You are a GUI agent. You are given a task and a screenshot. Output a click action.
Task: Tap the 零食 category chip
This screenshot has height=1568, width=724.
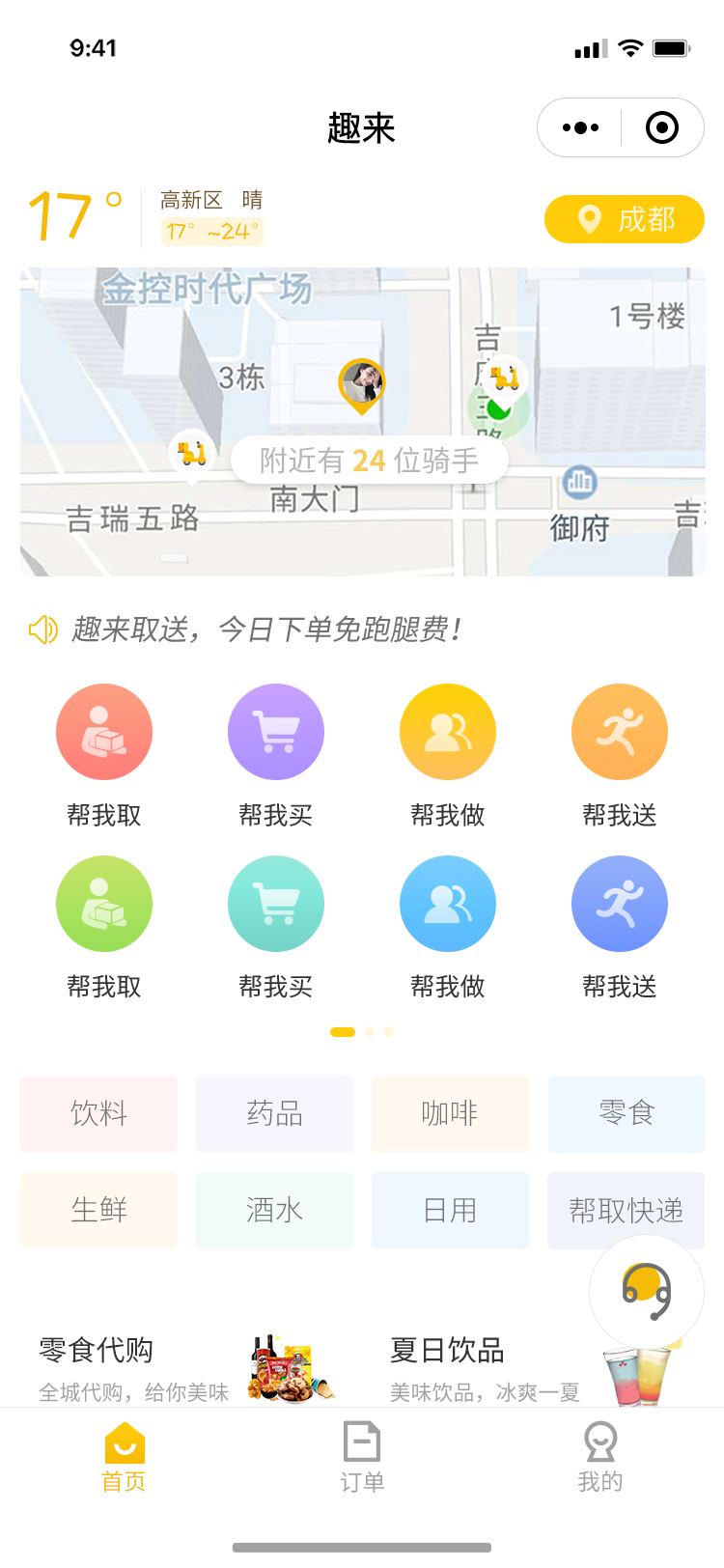[x=627, y=1113]
